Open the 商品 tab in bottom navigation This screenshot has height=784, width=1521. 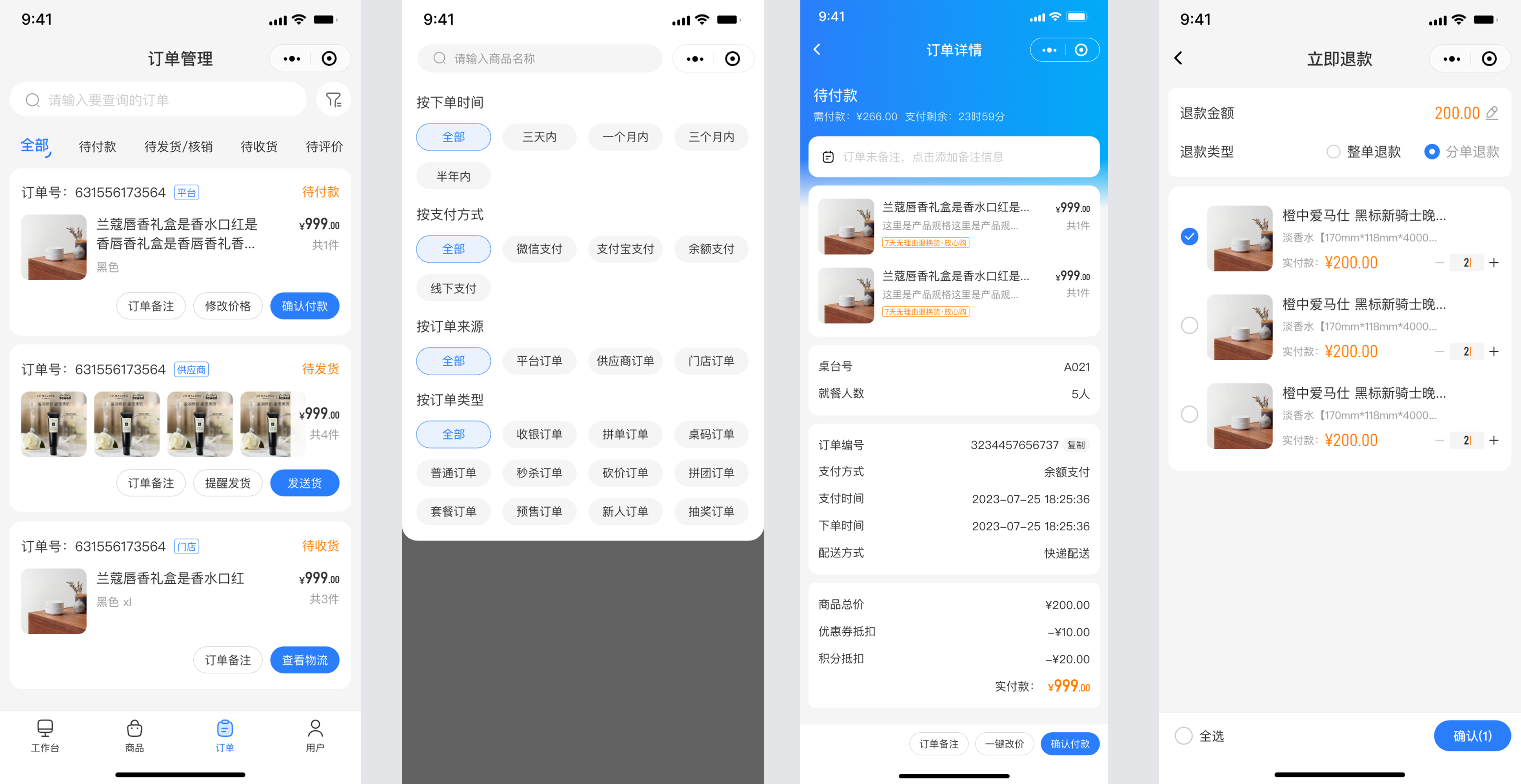tap(134, 735)
